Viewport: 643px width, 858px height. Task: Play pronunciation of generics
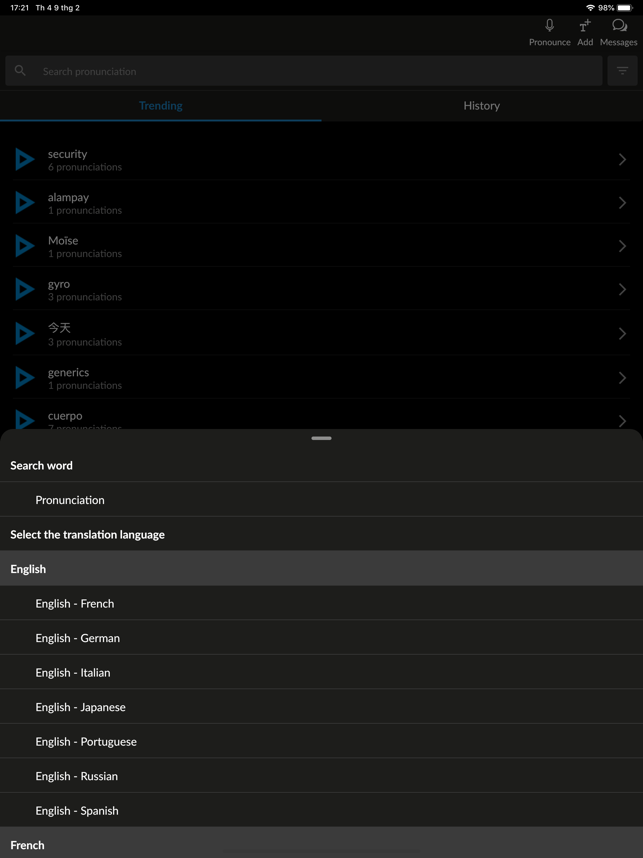25,378
